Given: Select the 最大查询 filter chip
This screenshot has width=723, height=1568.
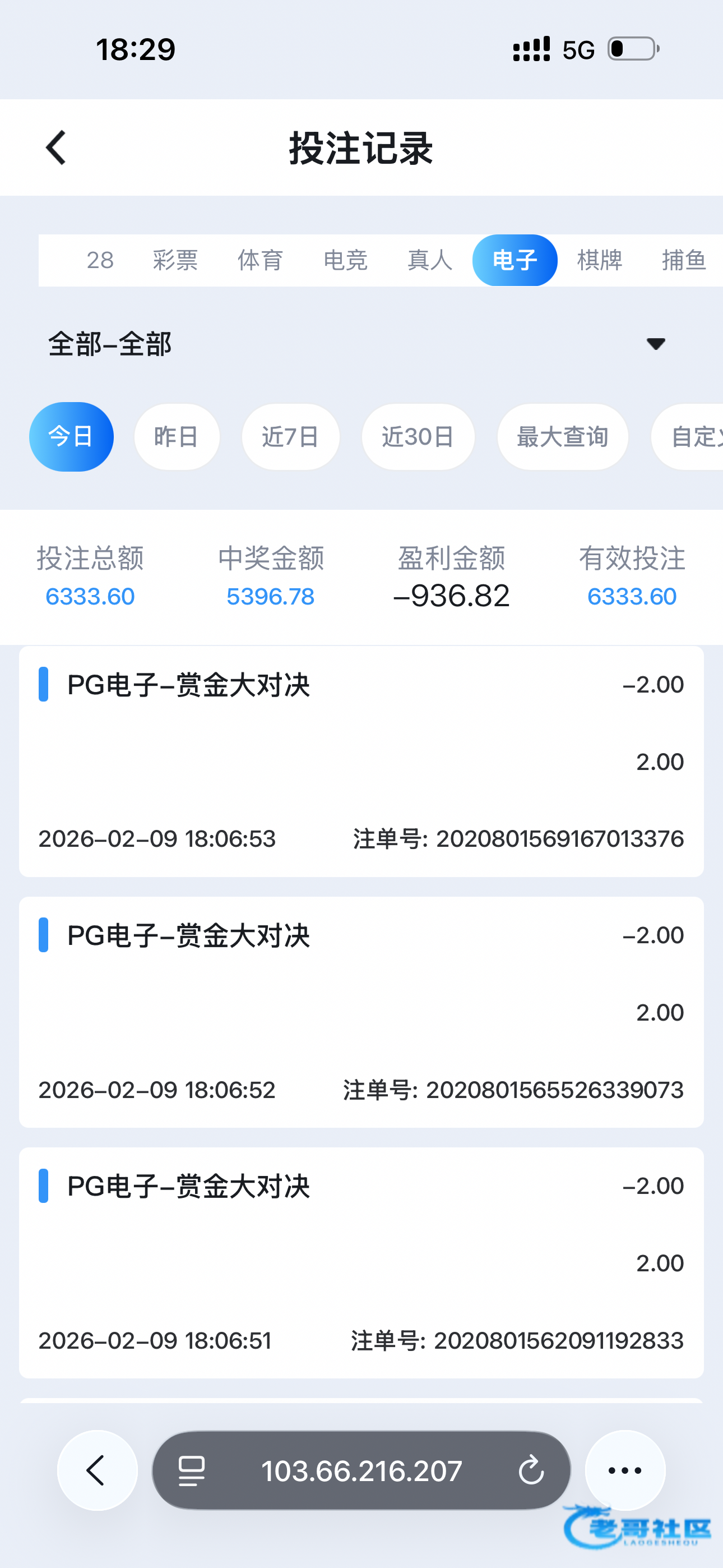Looking at the screenshot, I should click(562, 436).
